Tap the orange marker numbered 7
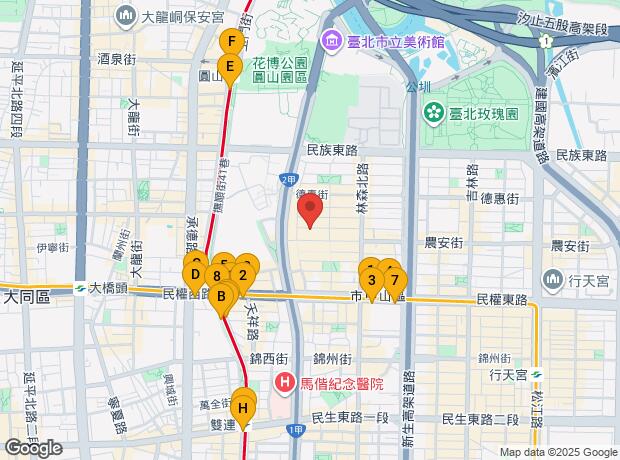This screenshot has height=460, width=620. pyautogui.click(x=394, y=279)
